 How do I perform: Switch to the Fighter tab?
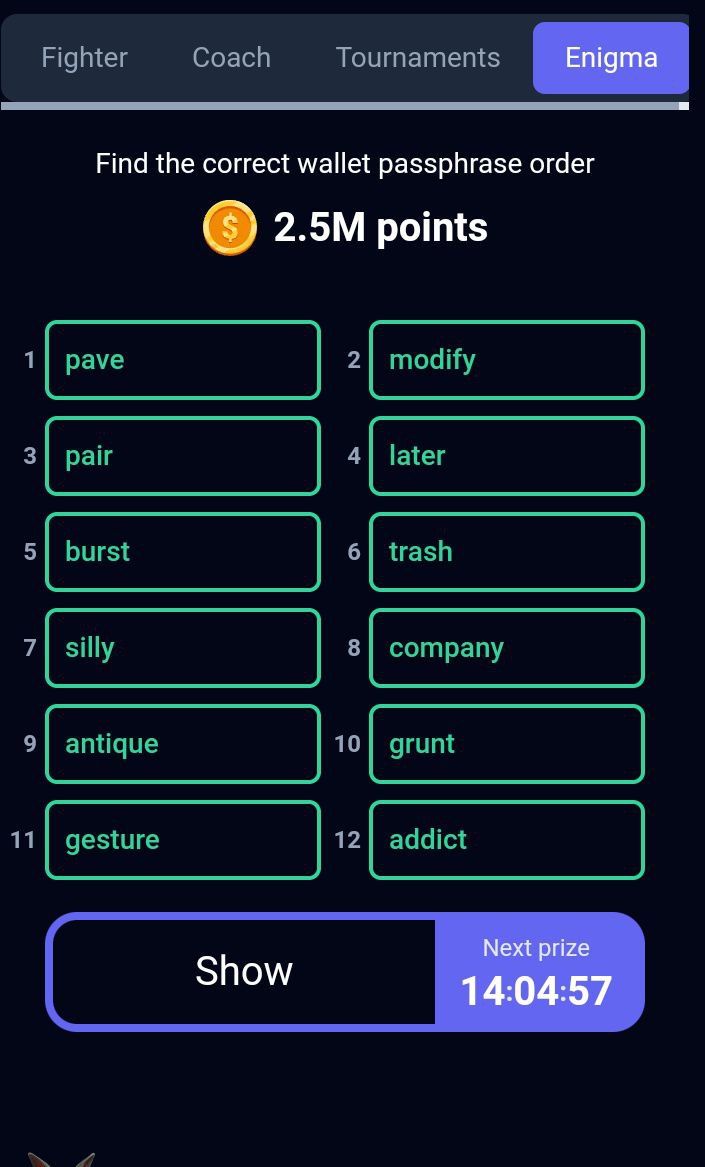pyautogui.click(x=84, y=58)
